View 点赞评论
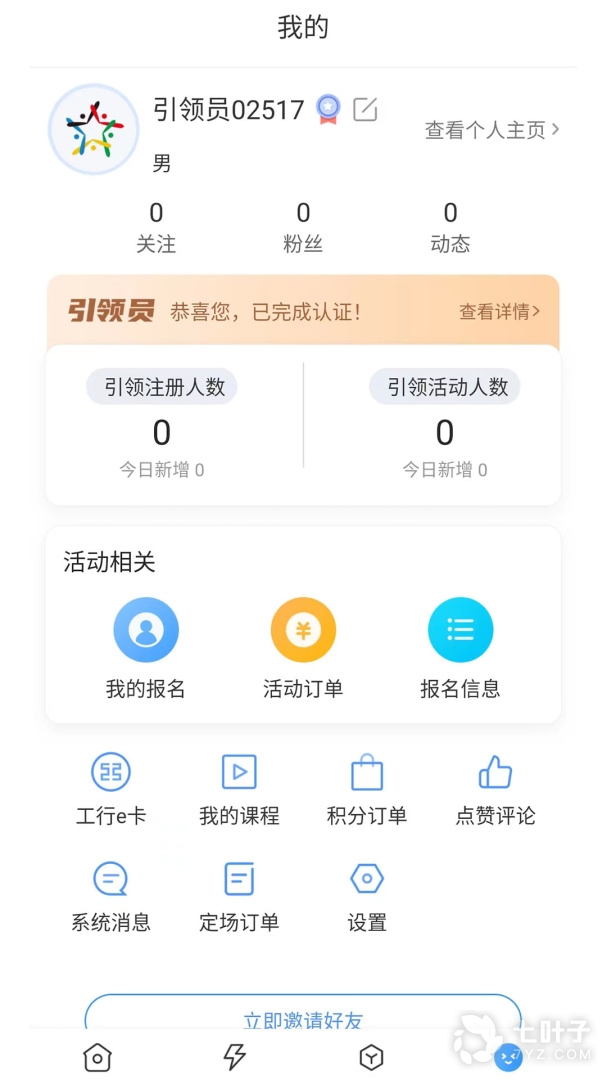Viewport: 607px width, 1080px height. point(495,789)
